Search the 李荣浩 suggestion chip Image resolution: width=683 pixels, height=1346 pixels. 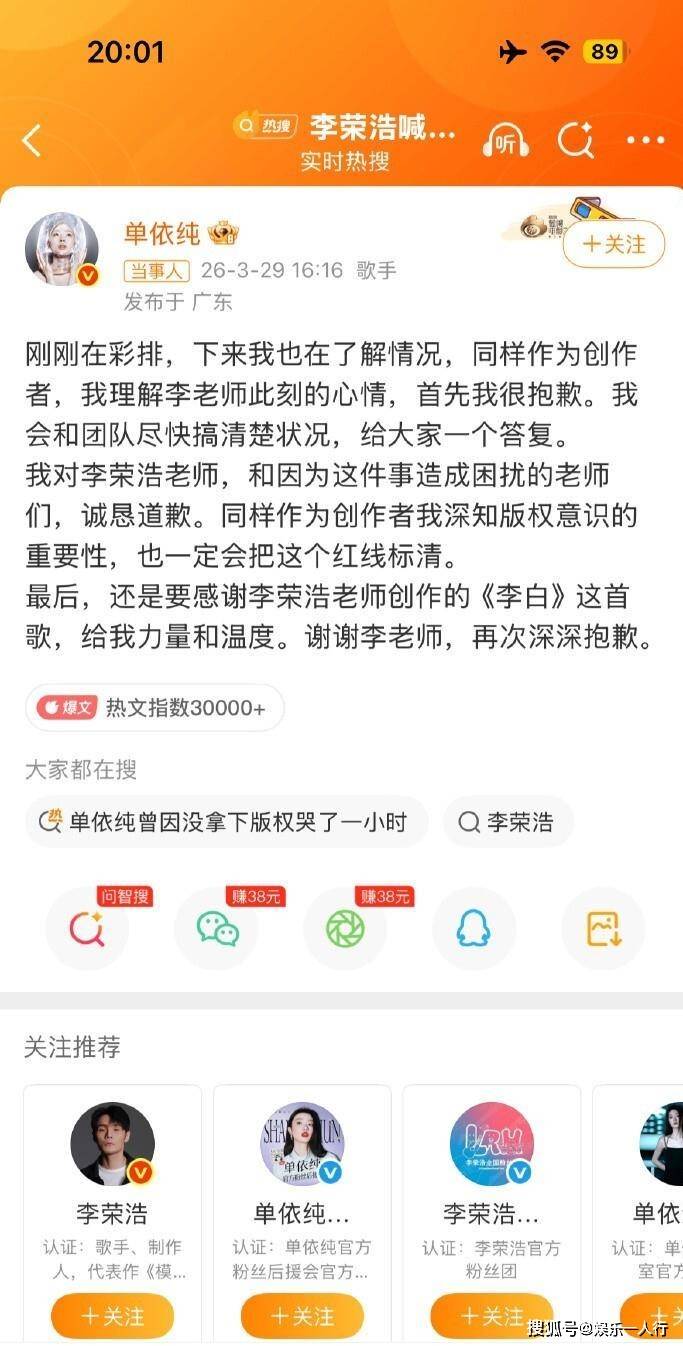pos(508,822)
